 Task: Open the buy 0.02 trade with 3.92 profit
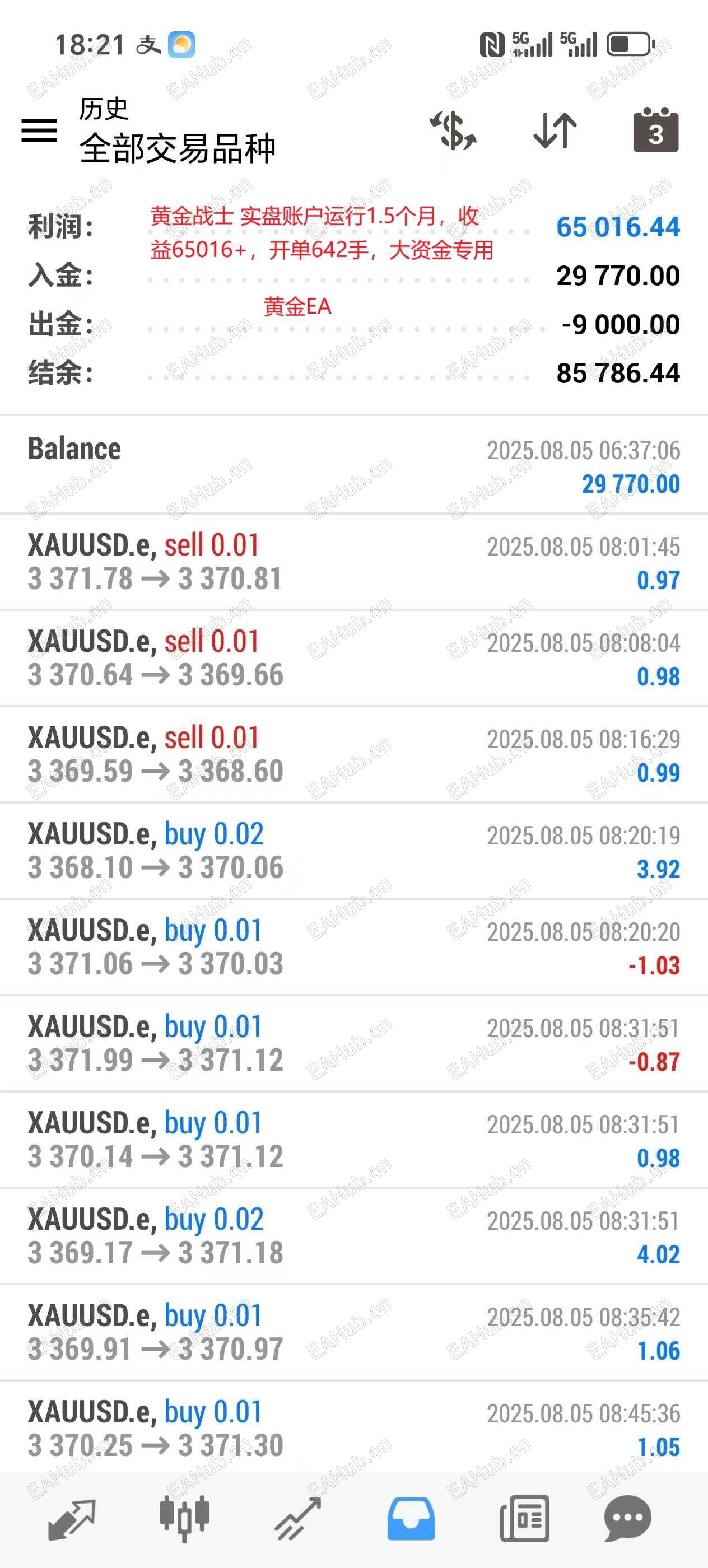[353, 851]
